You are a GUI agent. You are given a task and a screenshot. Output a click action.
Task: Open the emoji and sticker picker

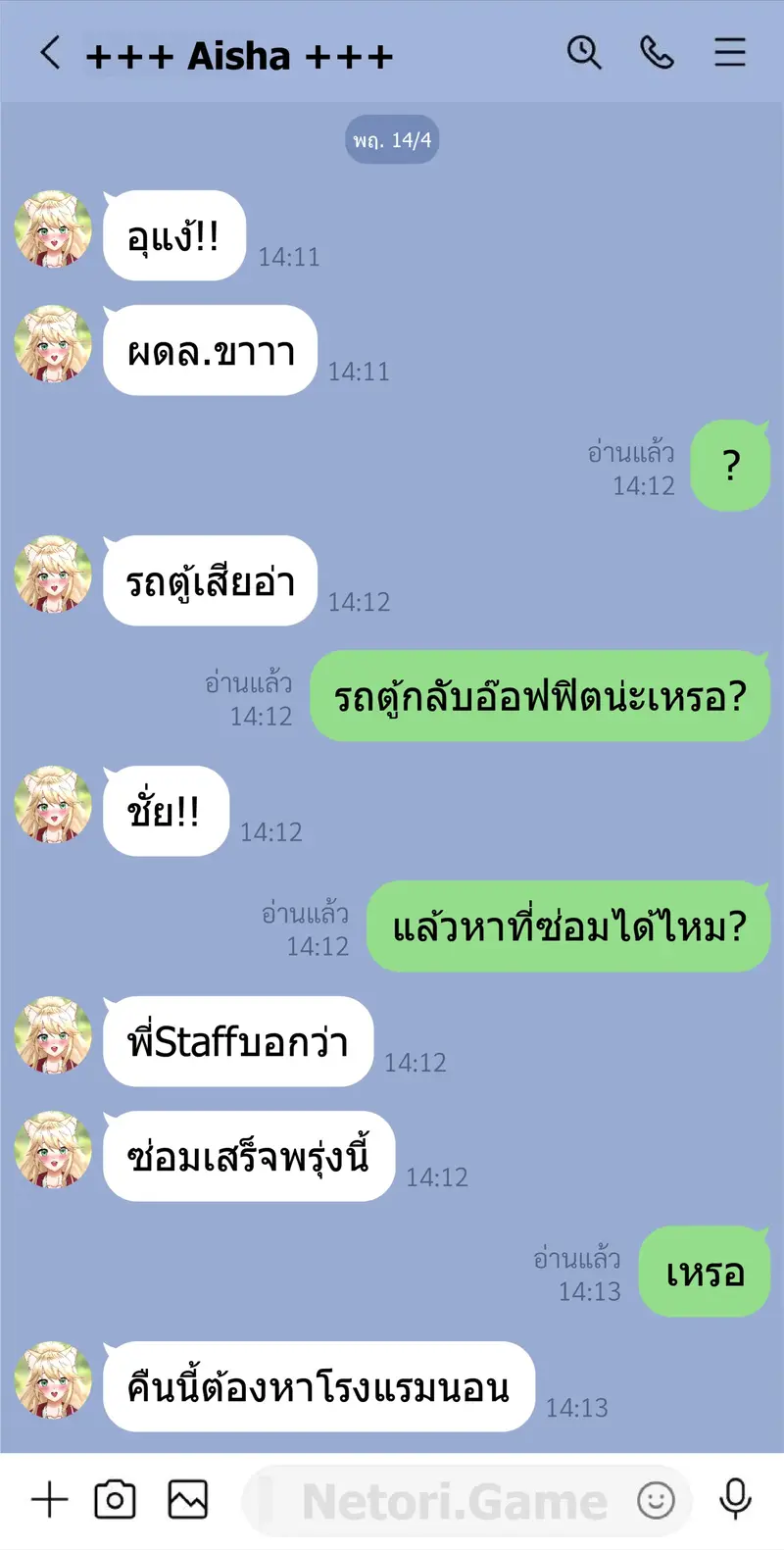coord(656,1500)
